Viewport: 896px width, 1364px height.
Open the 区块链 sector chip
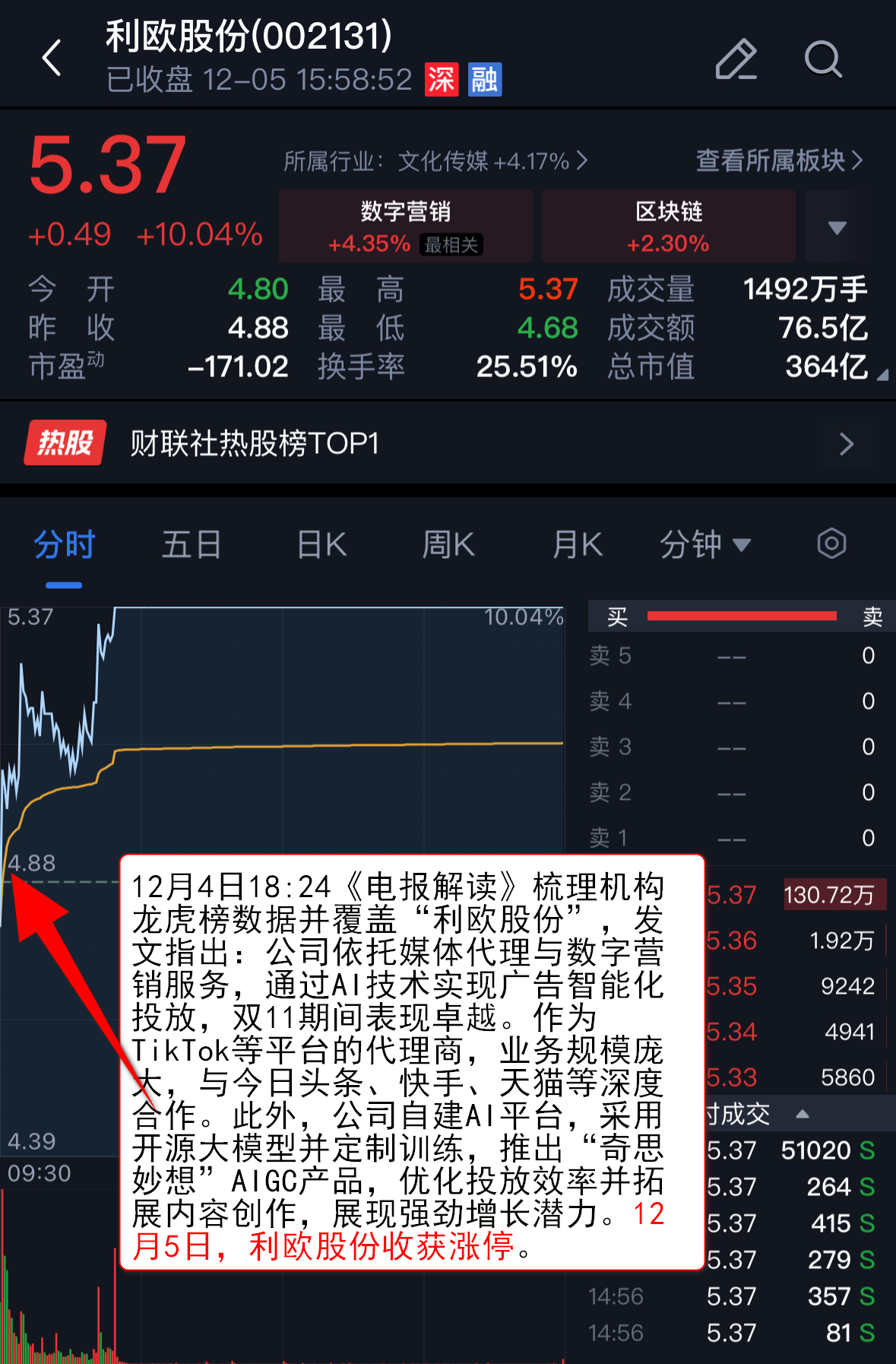point(668,227)
